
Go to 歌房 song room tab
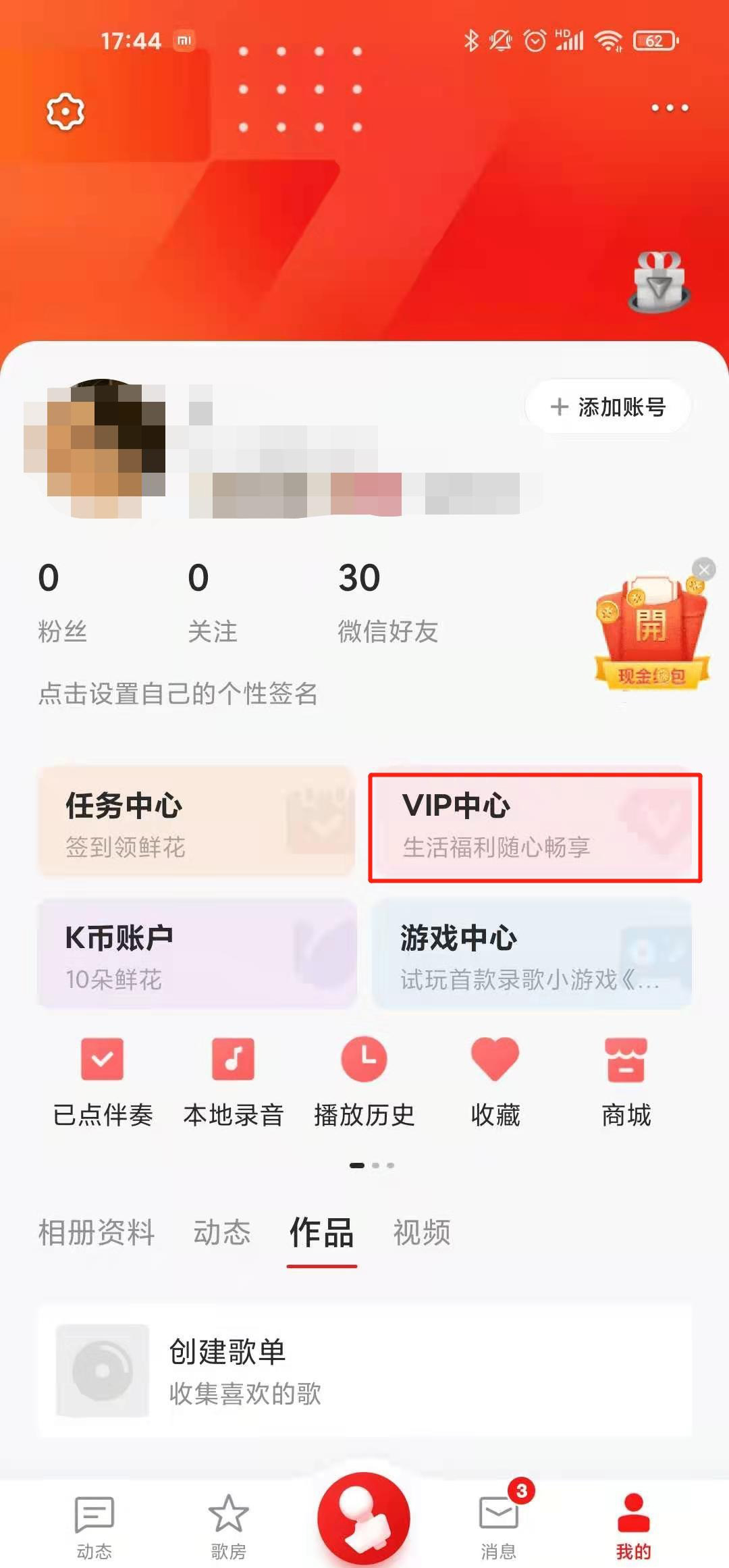227,1519
